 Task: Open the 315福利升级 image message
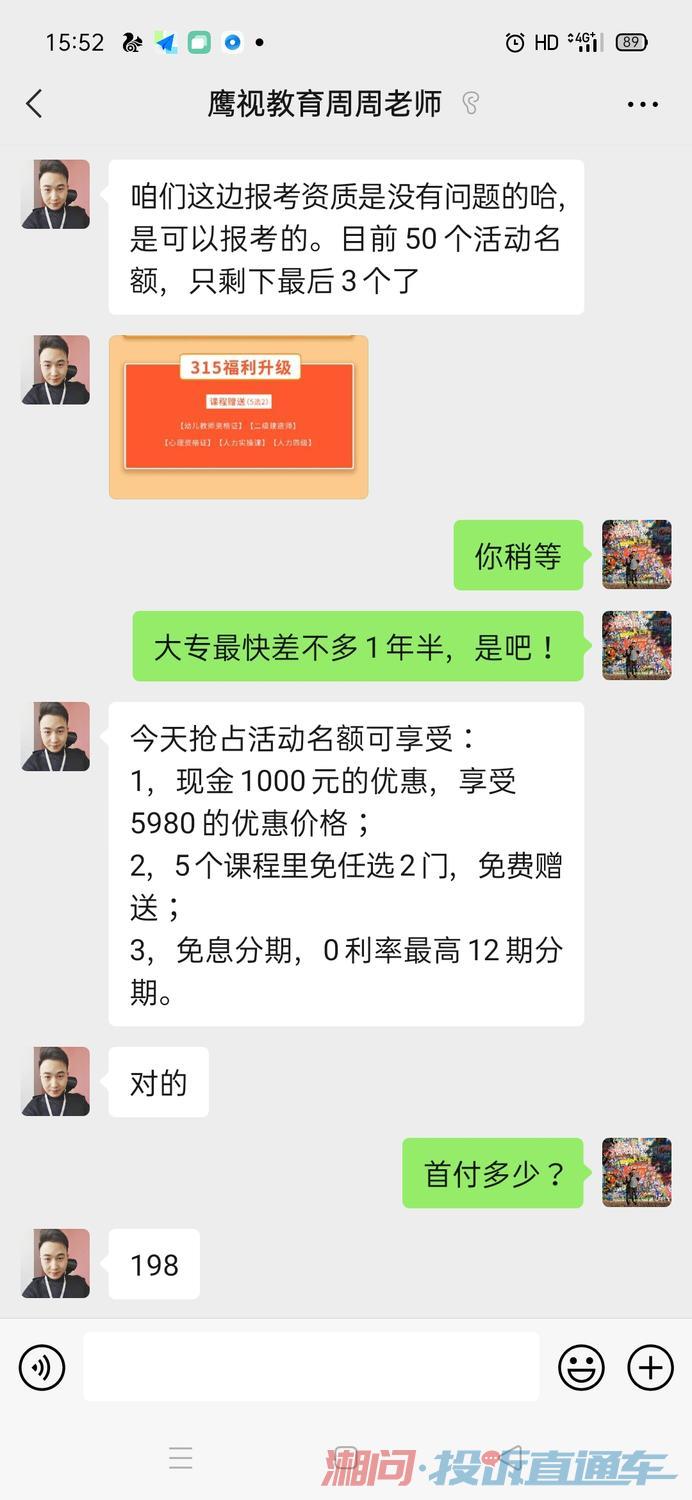pyautogui.click(x=238, y=417)
